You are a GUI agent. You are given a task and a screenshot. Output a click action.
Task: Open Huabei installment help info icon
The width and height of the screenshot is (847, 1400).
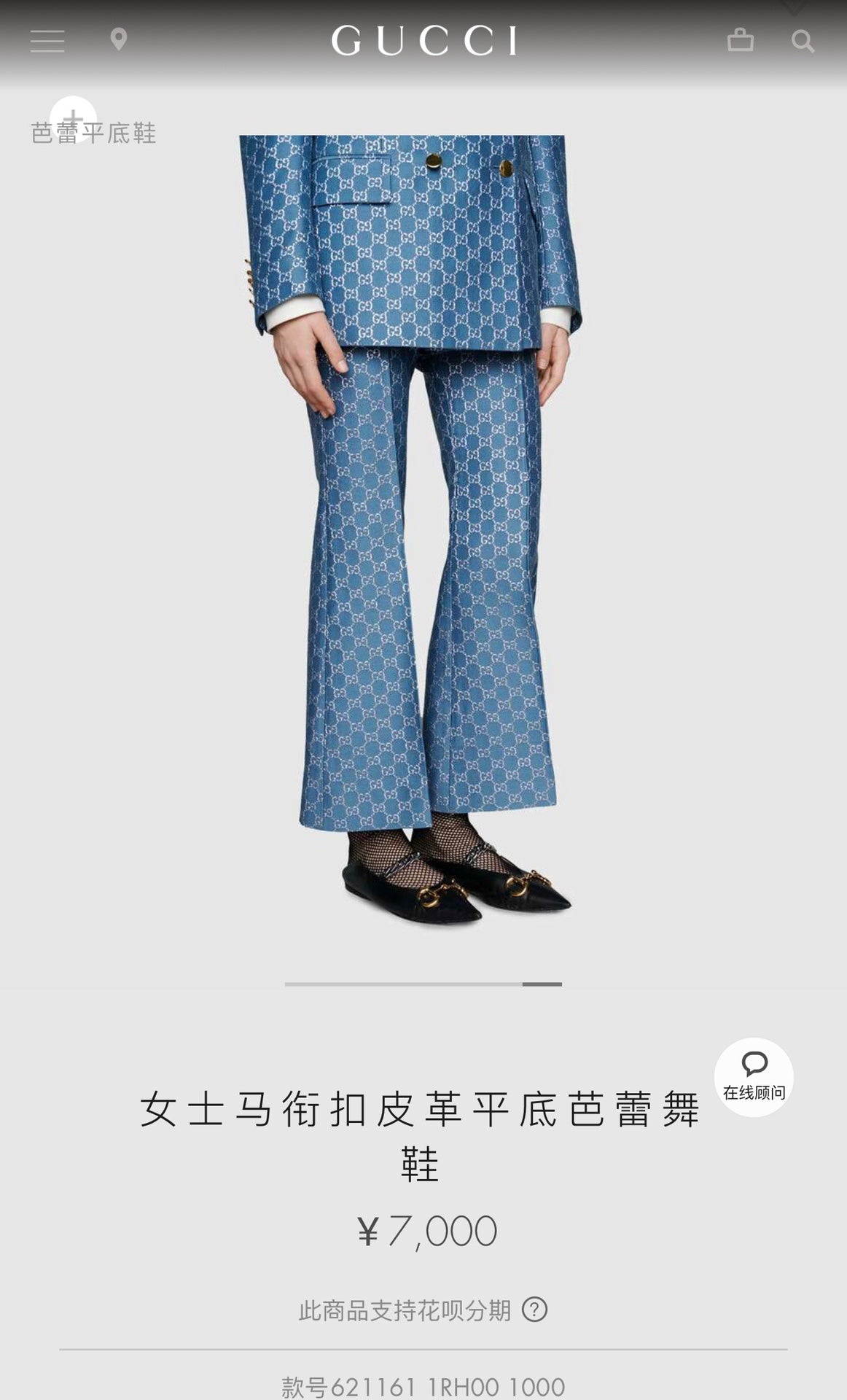[534, 1310]
